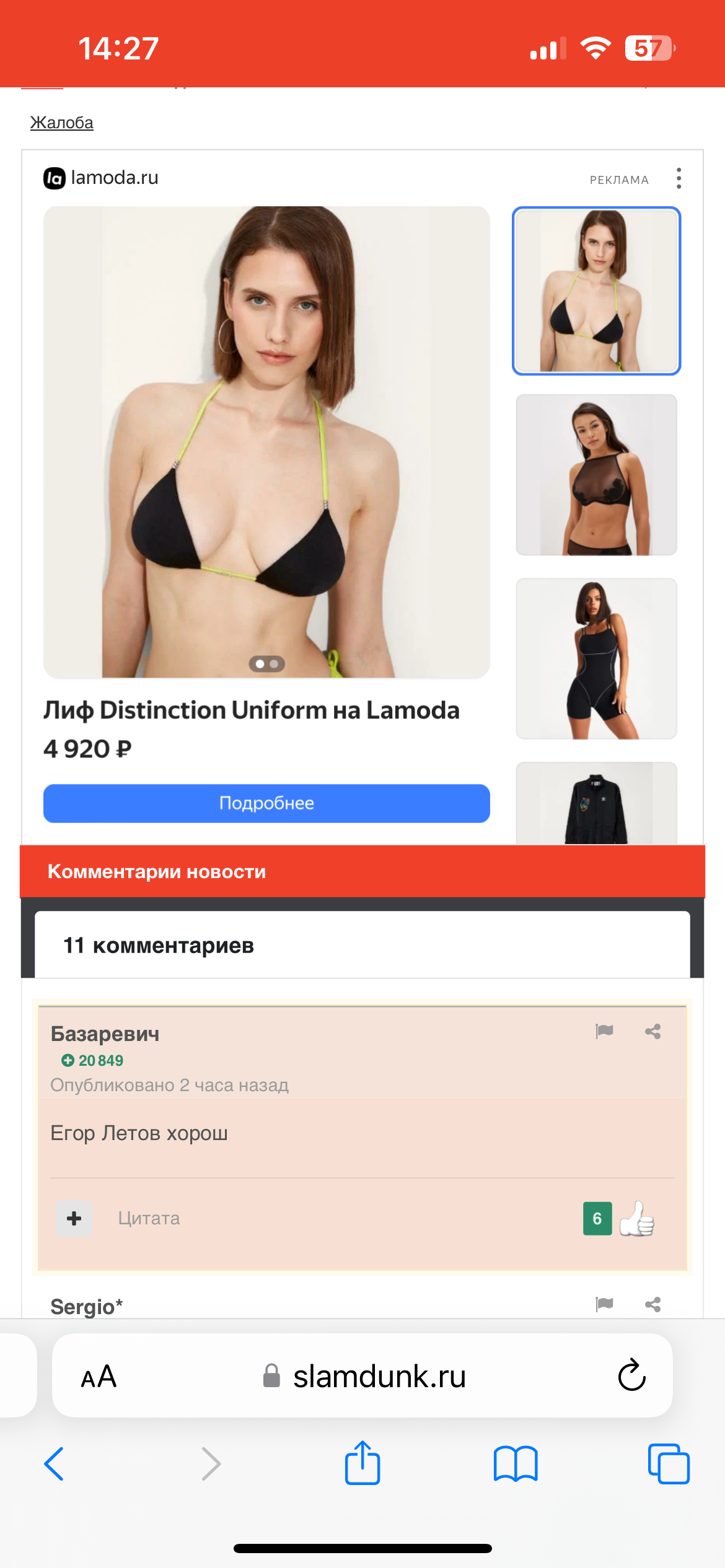Share the comment by Sergio*
This screenshot has height=1568, width=725.
(x=653, y=1304)
